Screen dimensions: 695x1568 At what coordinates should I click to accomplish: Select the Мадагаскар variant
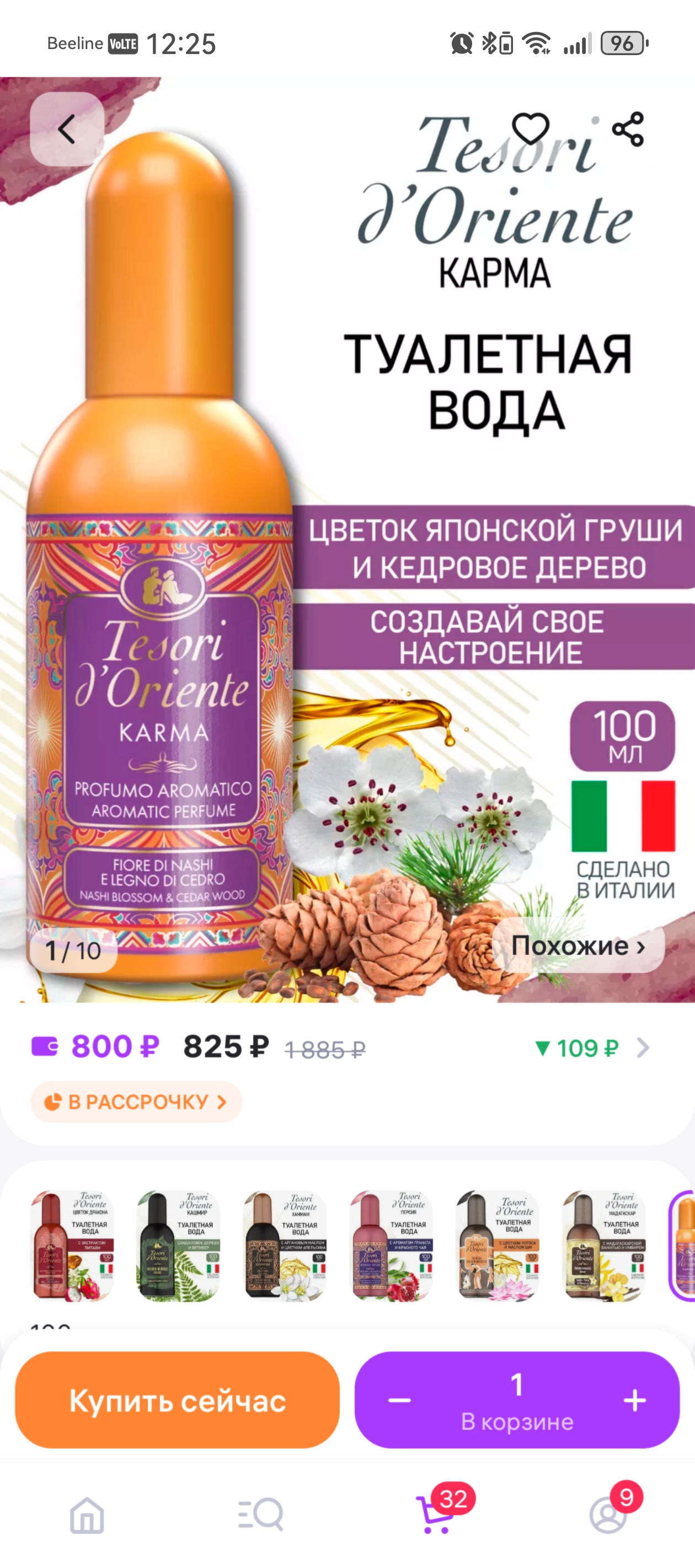pyautogui.click(x=603, y=1246)
